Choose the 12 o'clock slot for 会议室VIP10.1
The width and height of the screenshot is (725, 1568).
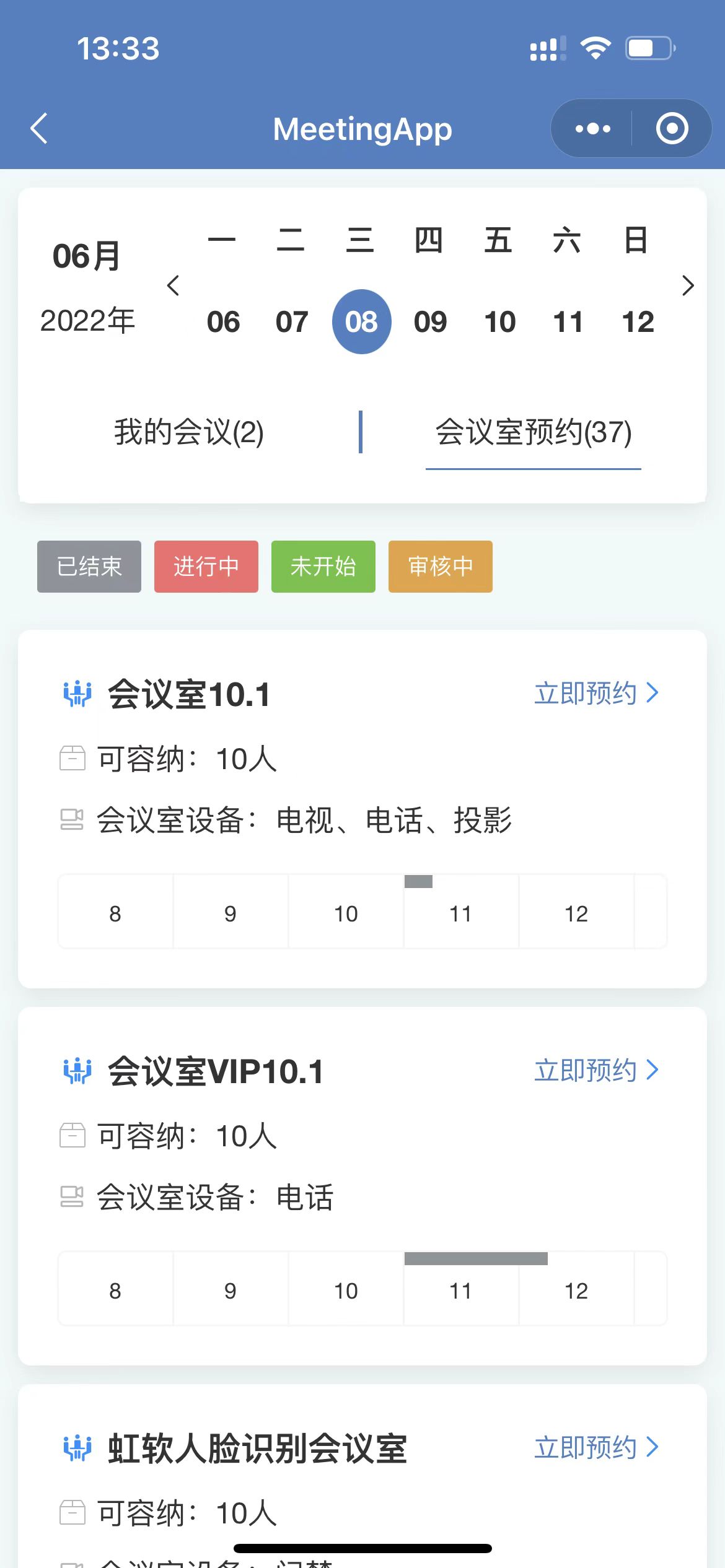pyautogui.click(x=576, y=1289)
